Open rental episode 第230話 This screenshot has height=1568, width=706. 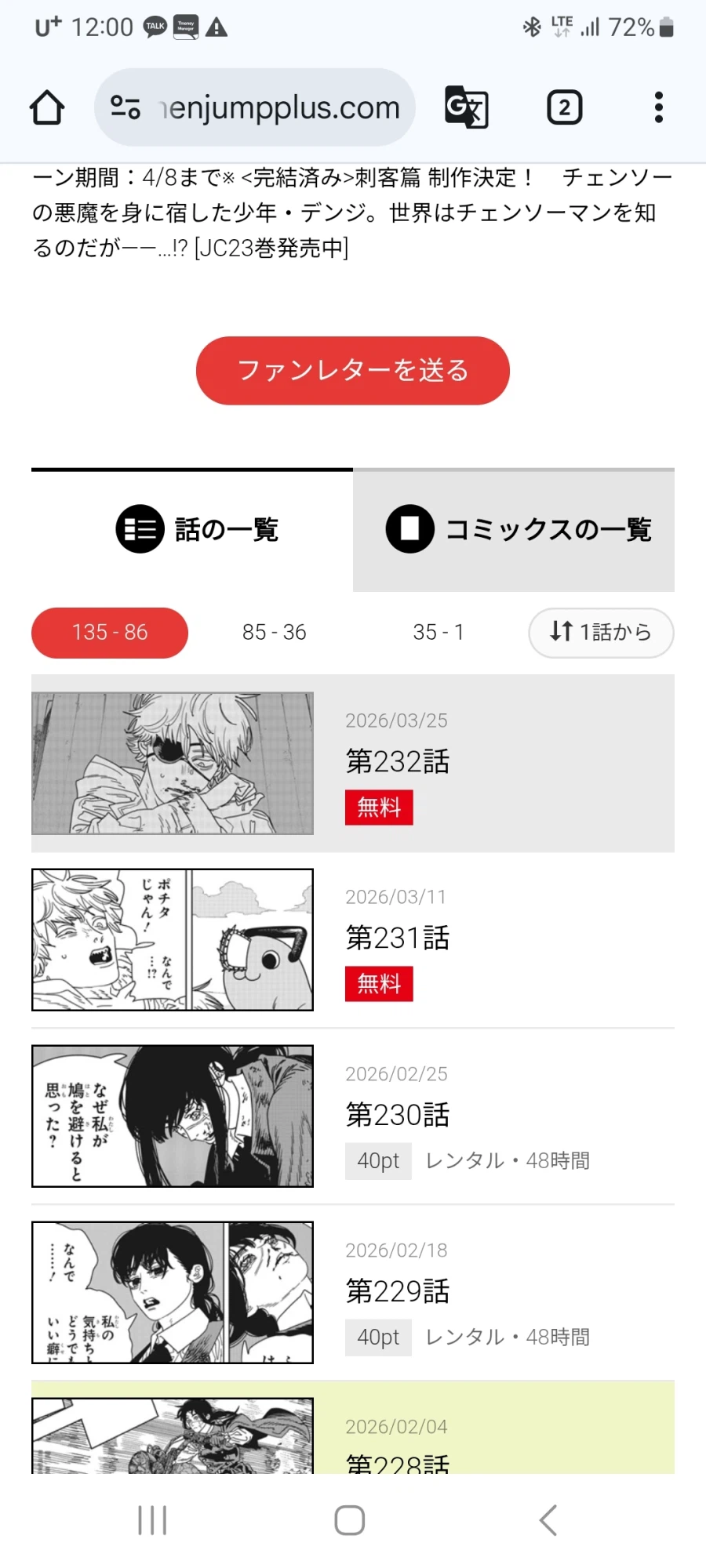pyautogui.click(x=352, y=1116)
